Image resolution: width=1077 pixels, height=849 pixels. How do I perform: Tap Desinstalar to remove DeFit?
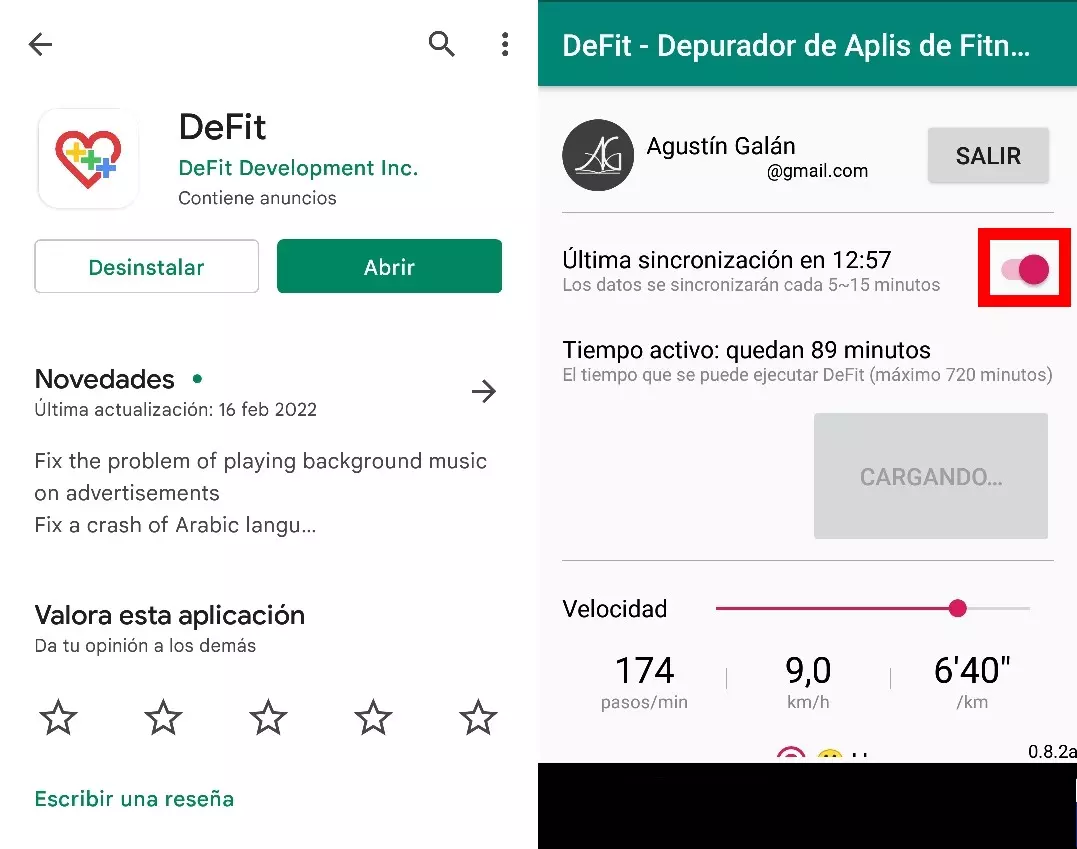(146, 267)
